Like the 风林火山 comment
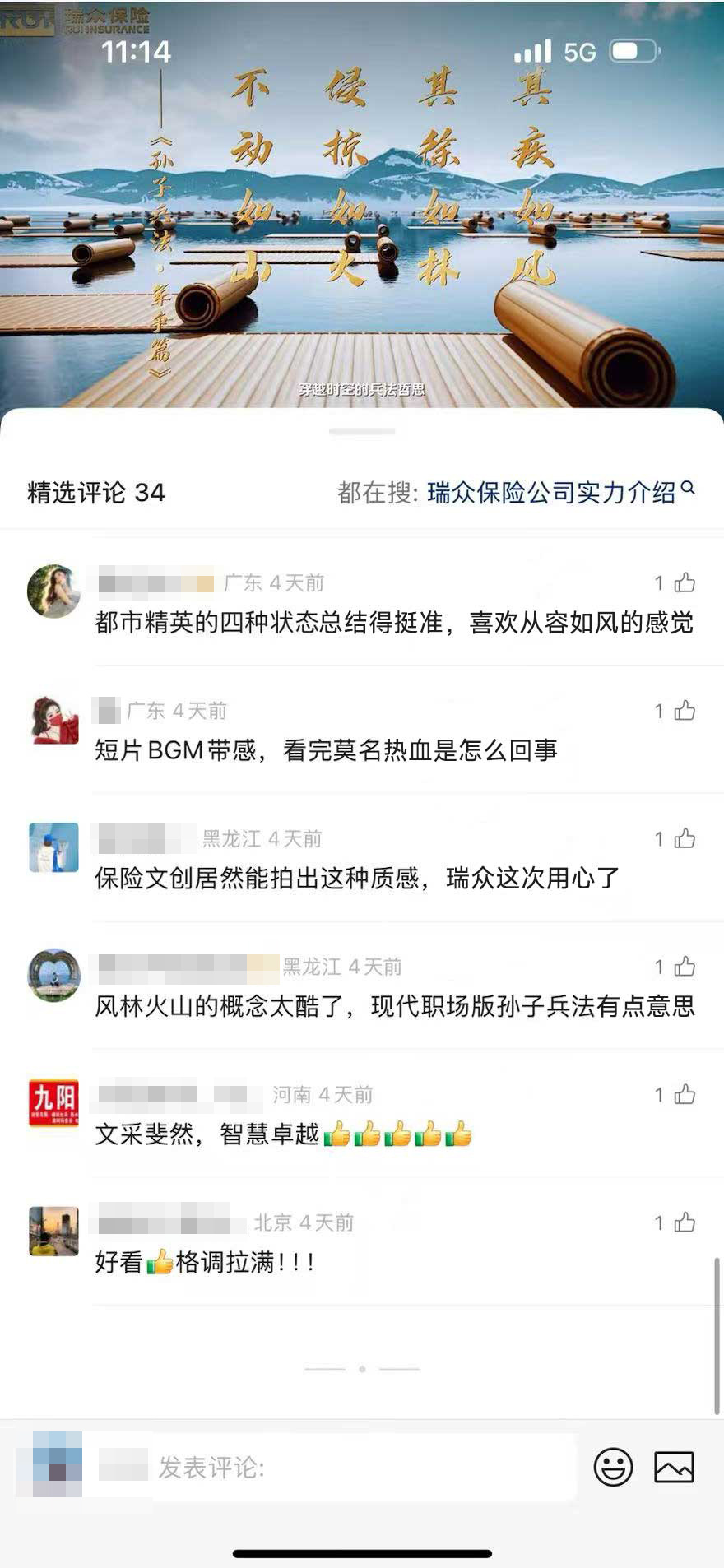The image size is (724, 1568). point(684,967)
